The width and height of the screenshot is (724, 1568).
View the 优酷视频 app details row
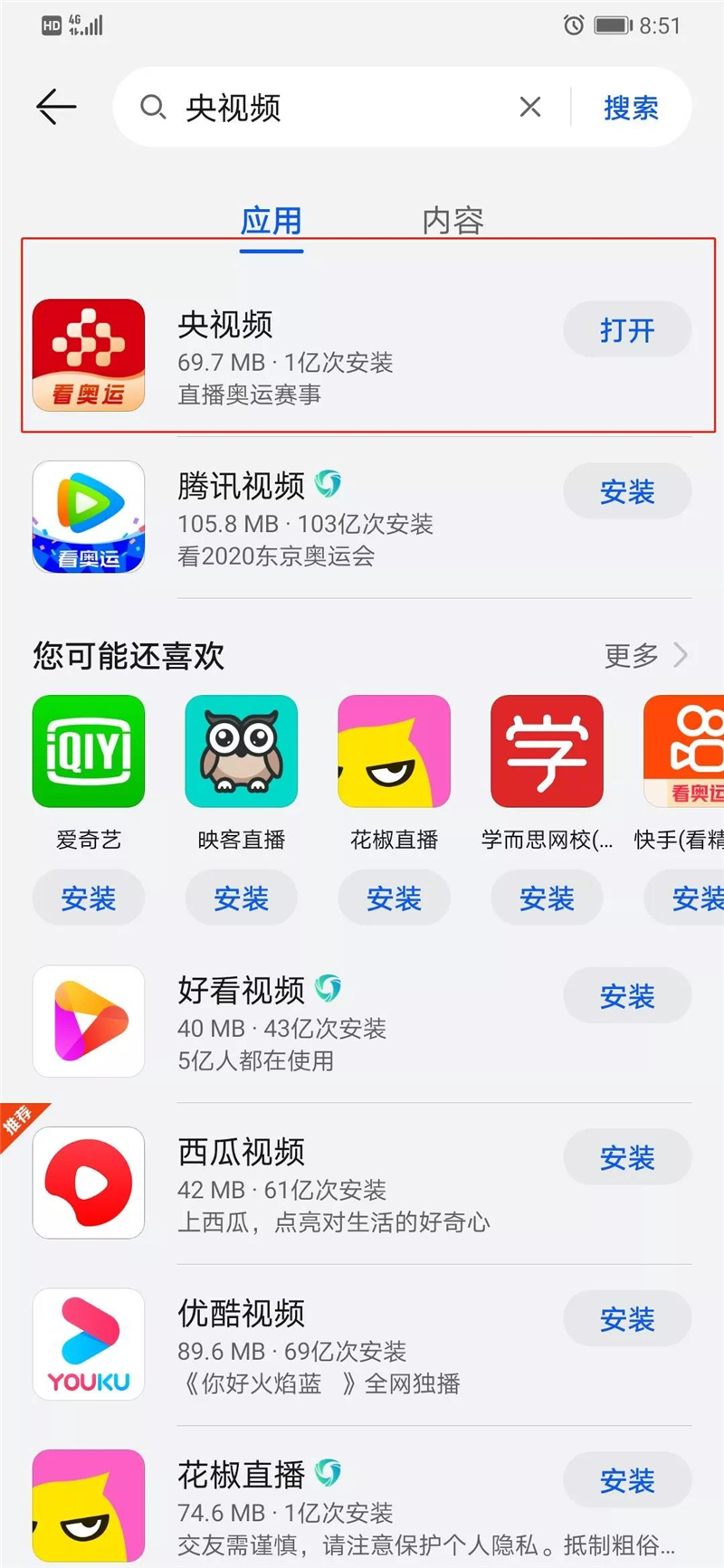coord(362,1345)
